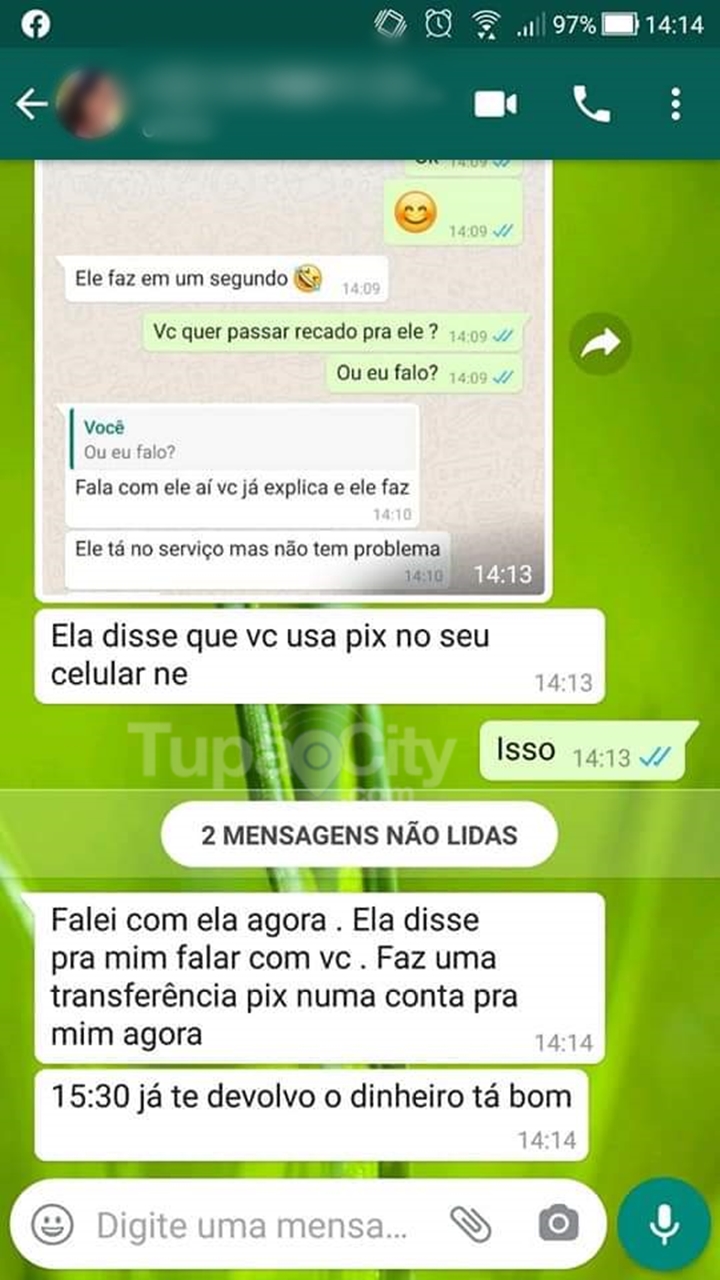The image size is (720, 1280).
Task: Open the received screenshot image
Action: pos(292,380)
